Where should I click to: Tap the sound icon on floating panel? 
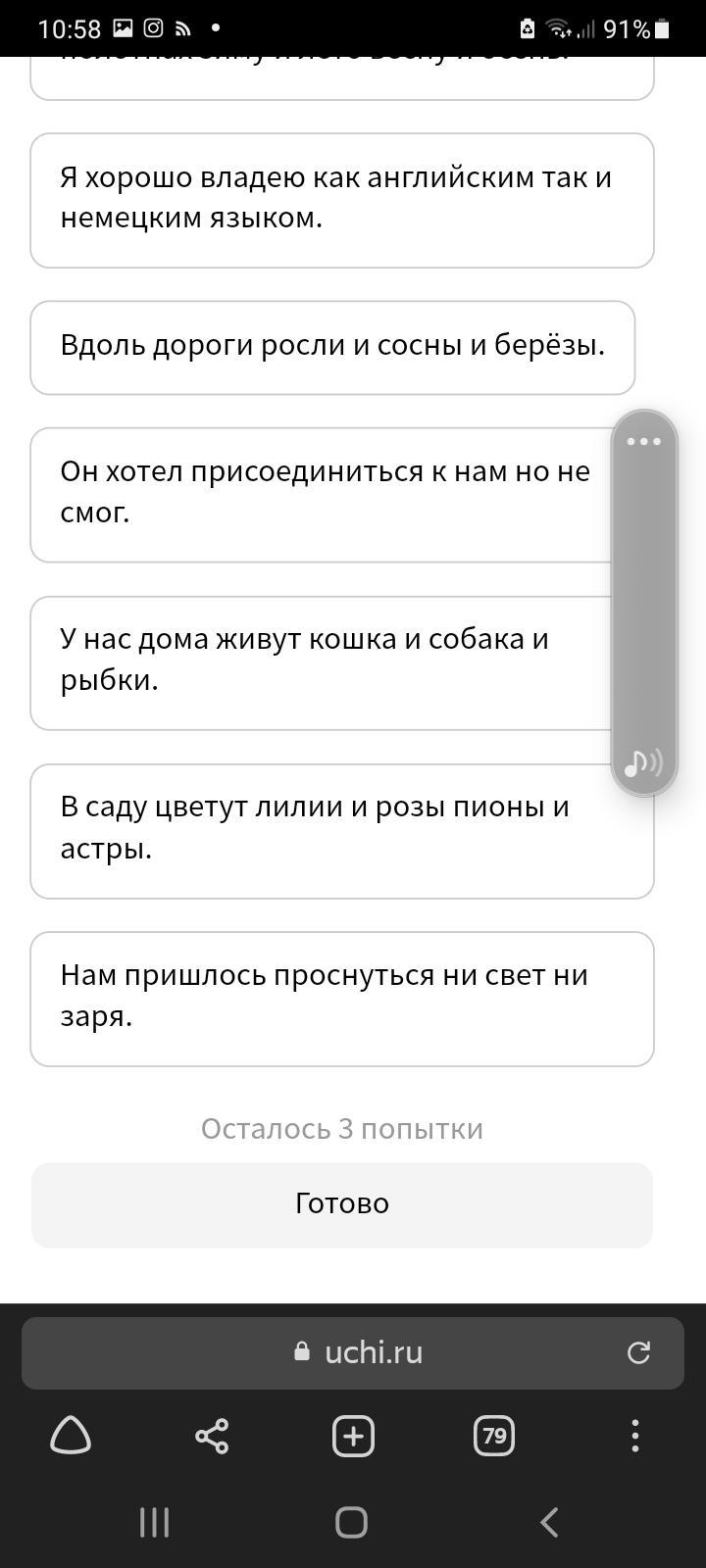(x=643, y=762)
